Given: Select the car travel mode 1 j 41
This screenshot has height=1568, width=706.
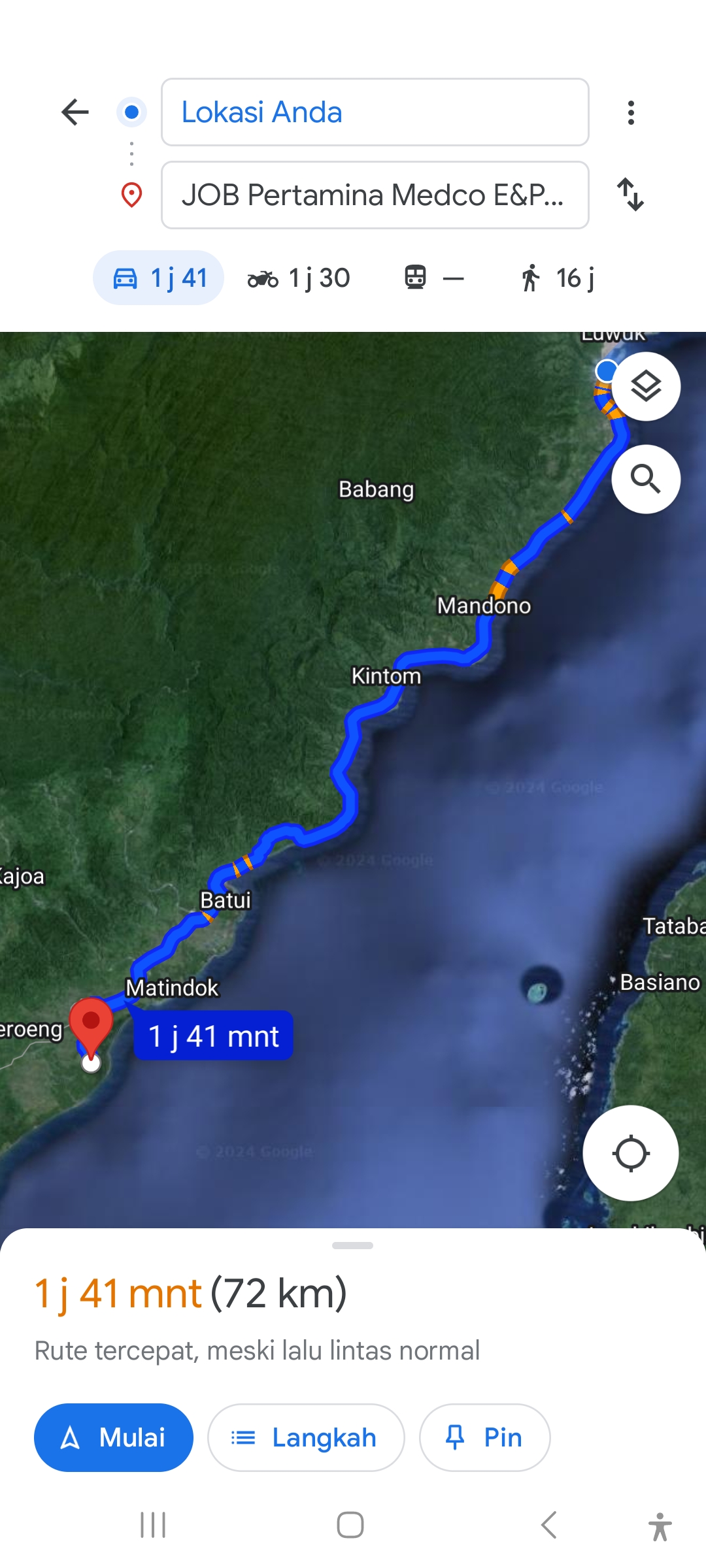Looking at the screenshot, I should point(159,278).
